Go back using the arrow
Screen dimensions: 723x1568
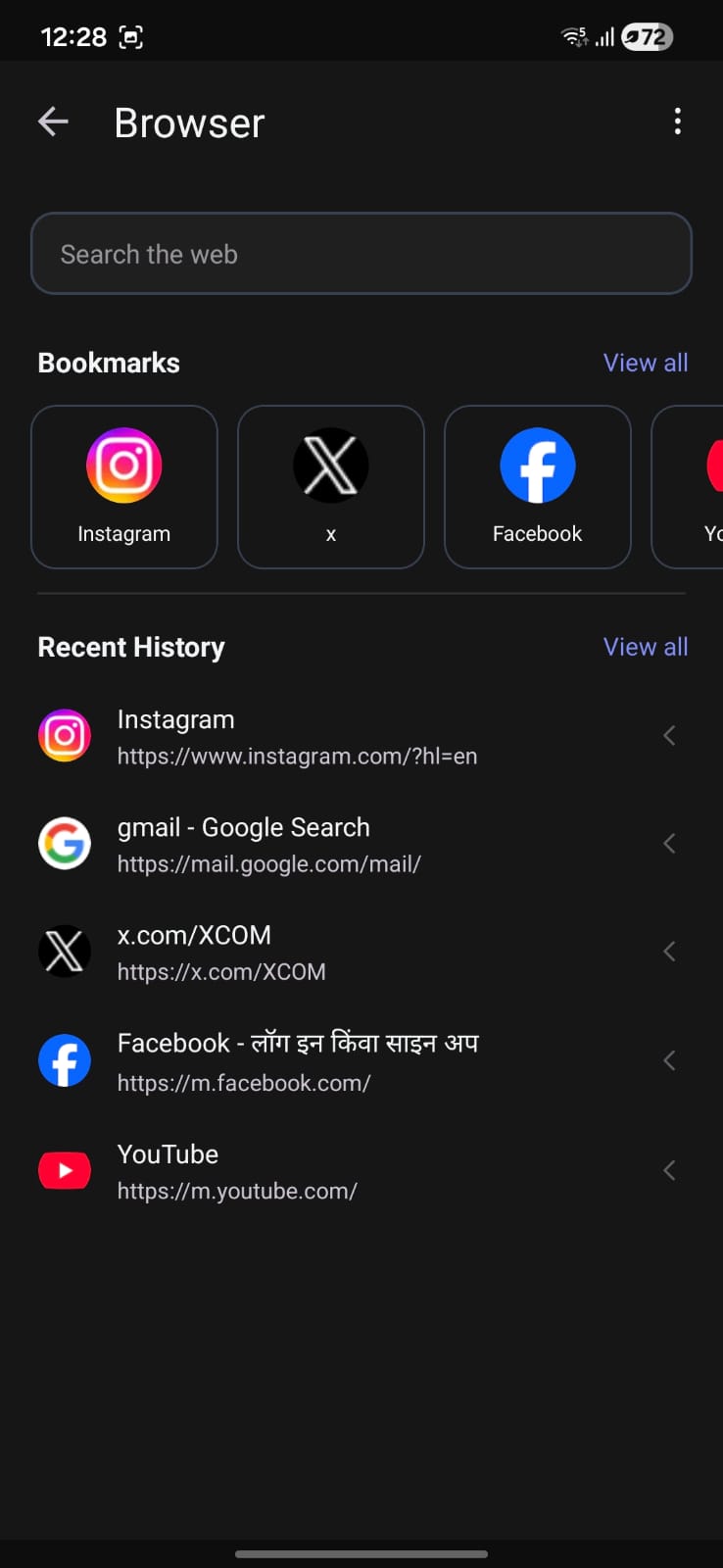pos(53,122)
